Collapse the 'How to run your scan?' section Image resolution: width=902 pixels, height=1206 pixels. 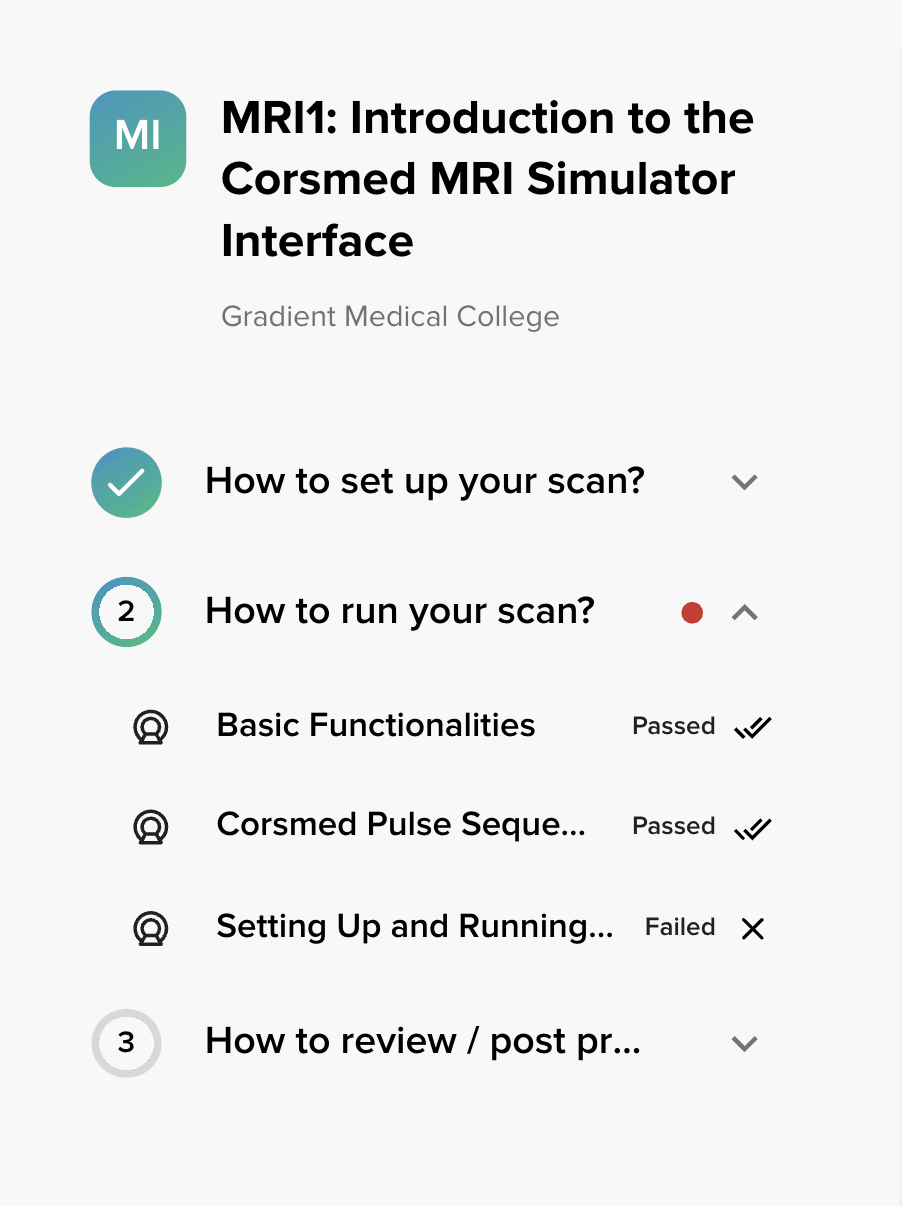744,612
